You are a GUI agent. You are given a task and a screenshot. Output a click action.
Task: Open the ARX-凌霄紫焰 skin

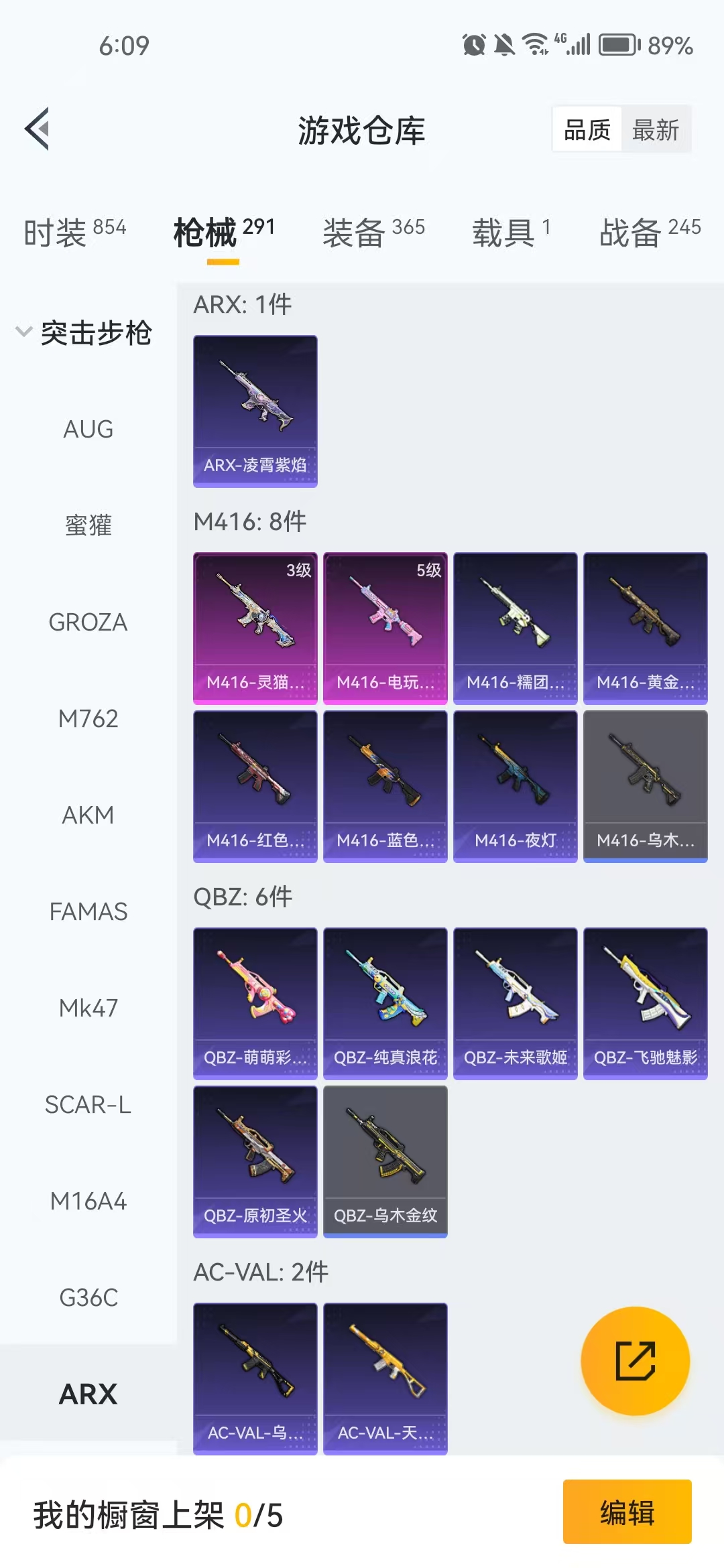click(255, 411)
